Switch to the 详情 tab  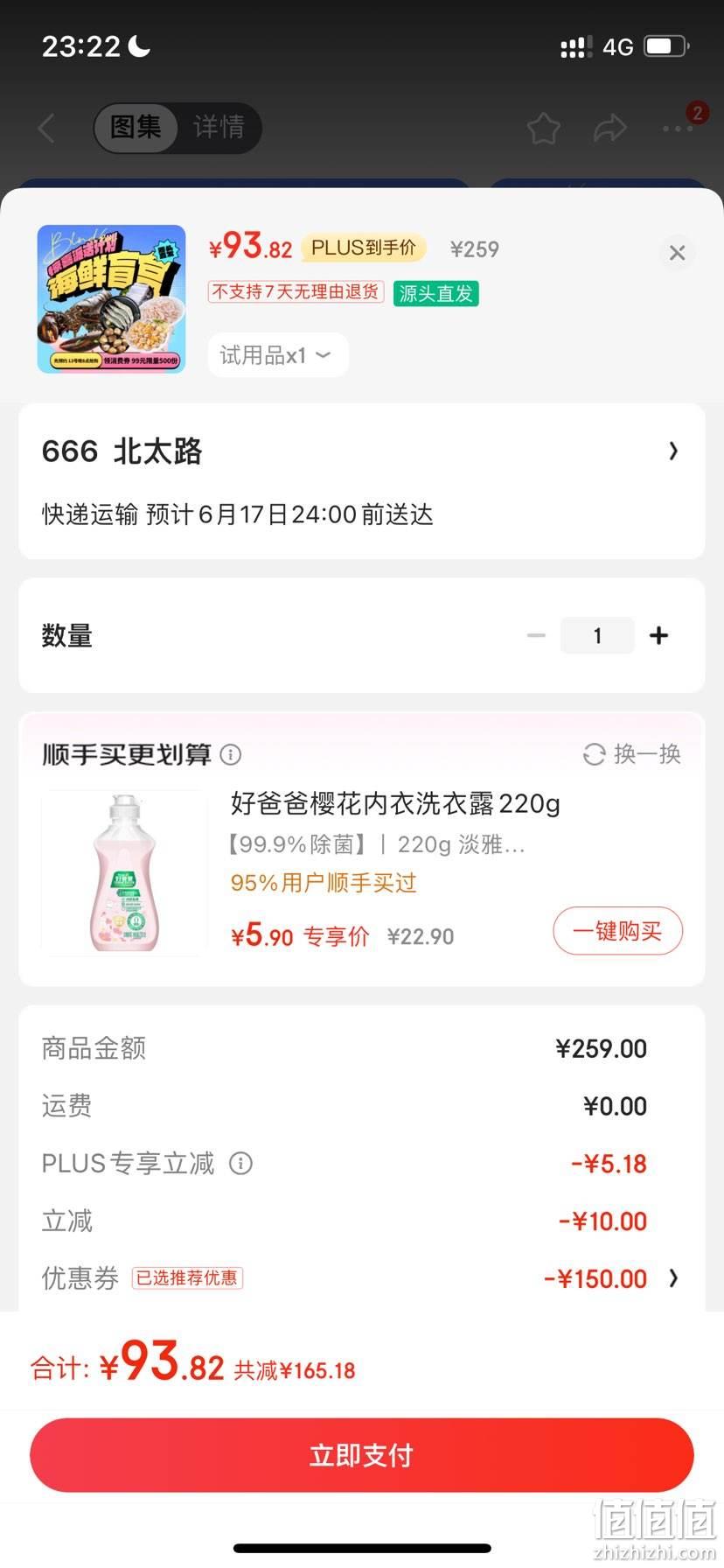coord(219,128)
